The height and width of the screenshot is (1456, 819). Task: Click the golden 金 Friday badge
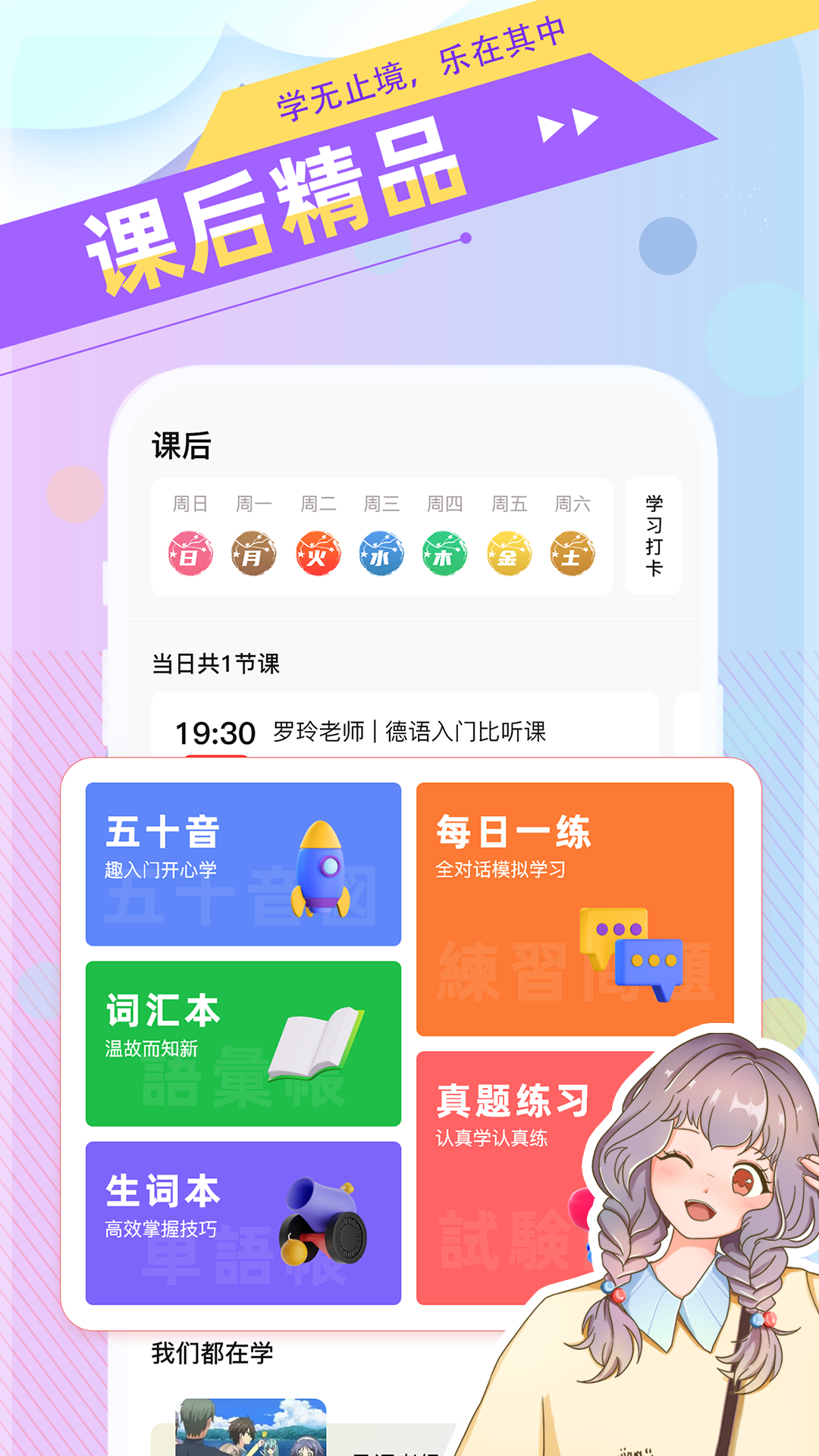click(x=510, y=554)
